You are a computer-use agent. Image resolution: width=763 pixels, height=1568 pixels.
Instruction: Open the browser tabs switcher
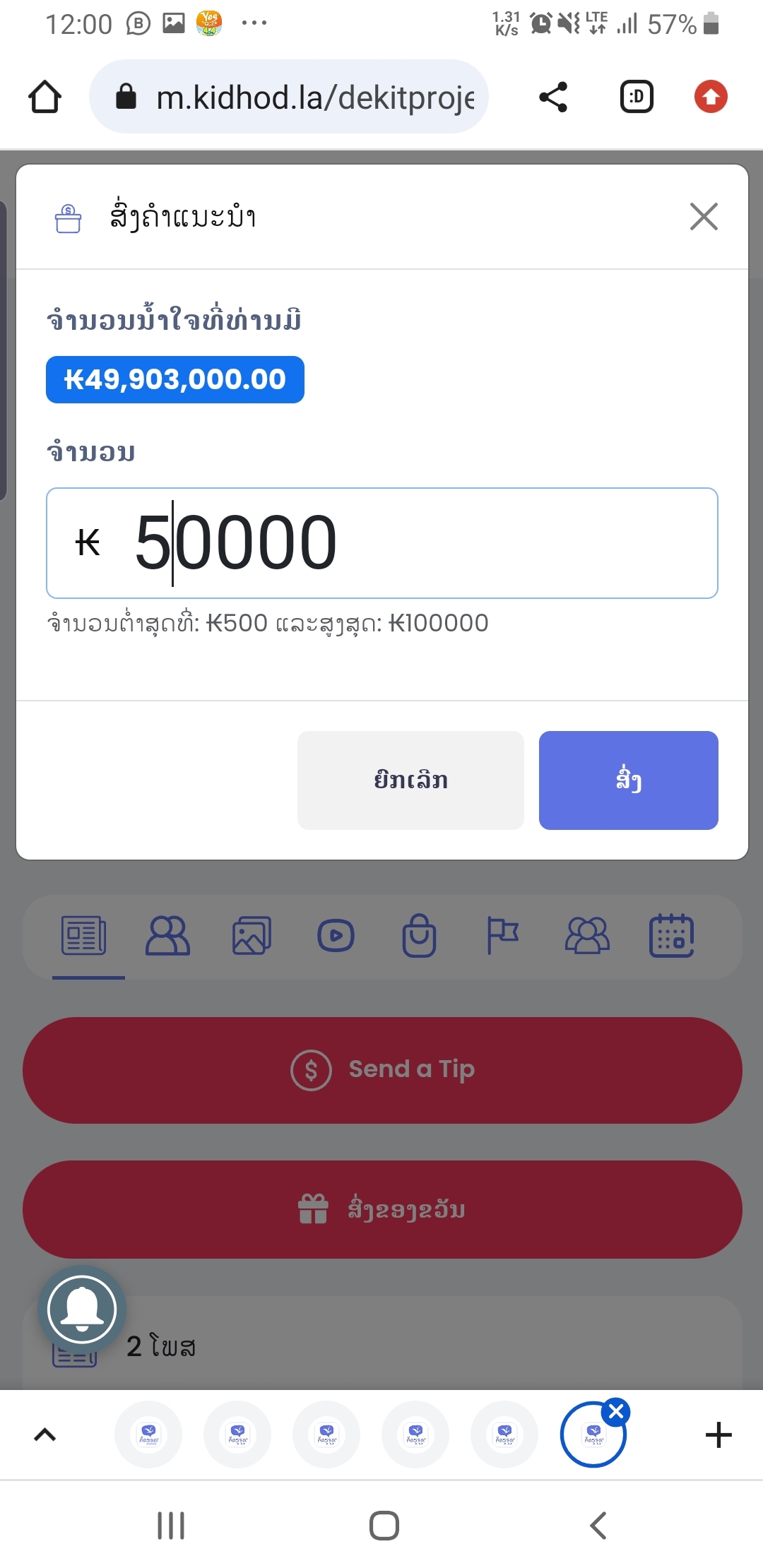637,97
